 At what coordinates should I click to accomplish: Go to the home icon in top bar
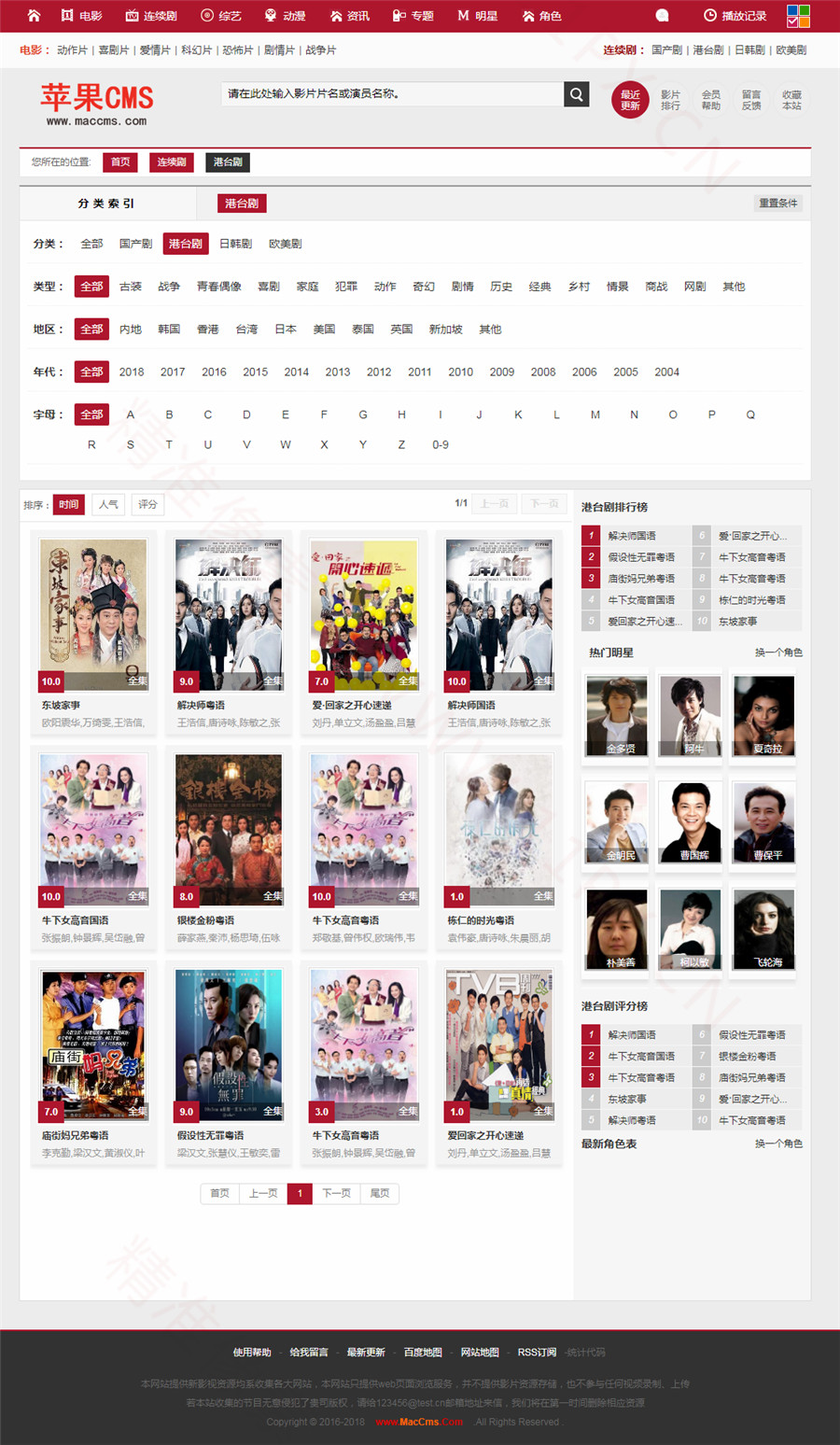(x=34, y=16)
